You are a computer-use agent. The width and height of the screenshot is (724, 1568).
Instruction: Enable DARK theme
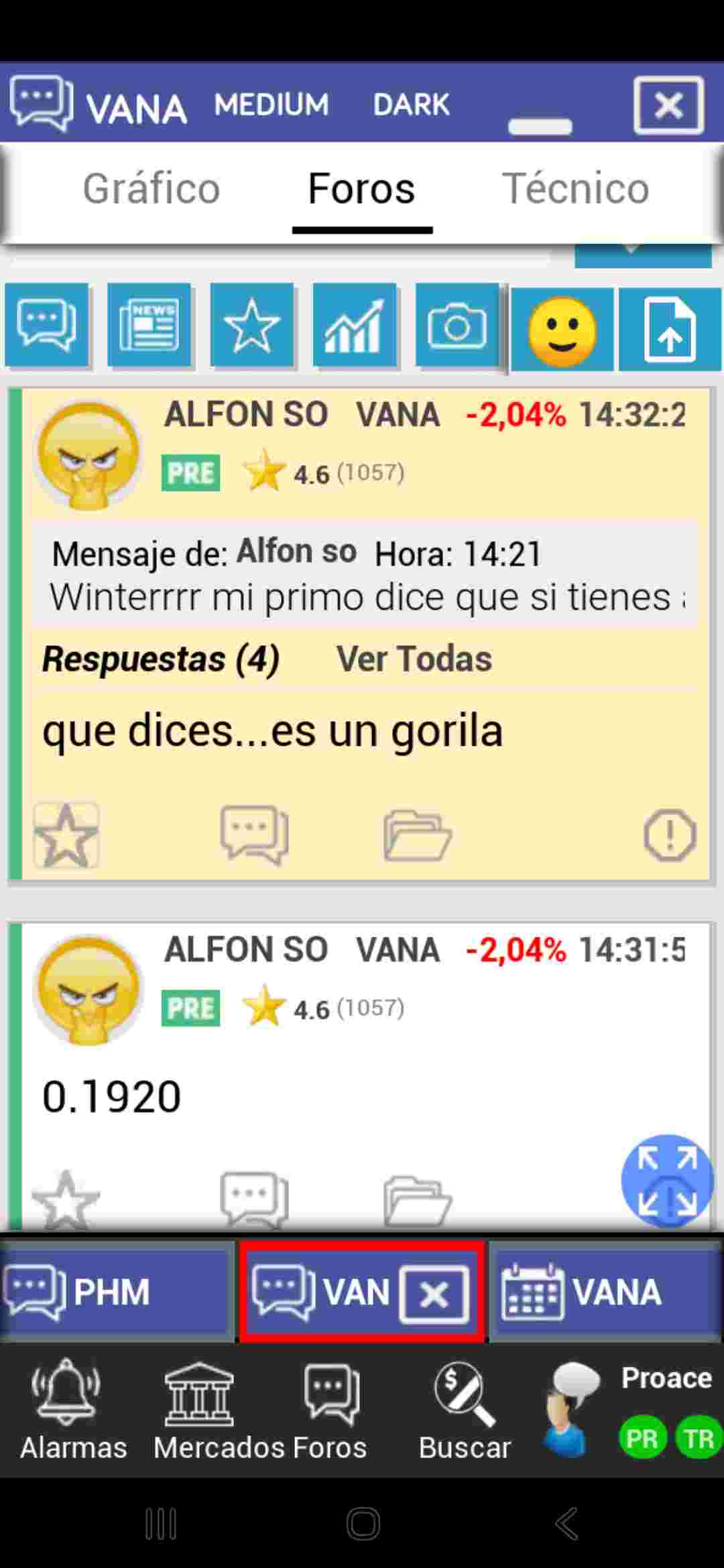411,105
